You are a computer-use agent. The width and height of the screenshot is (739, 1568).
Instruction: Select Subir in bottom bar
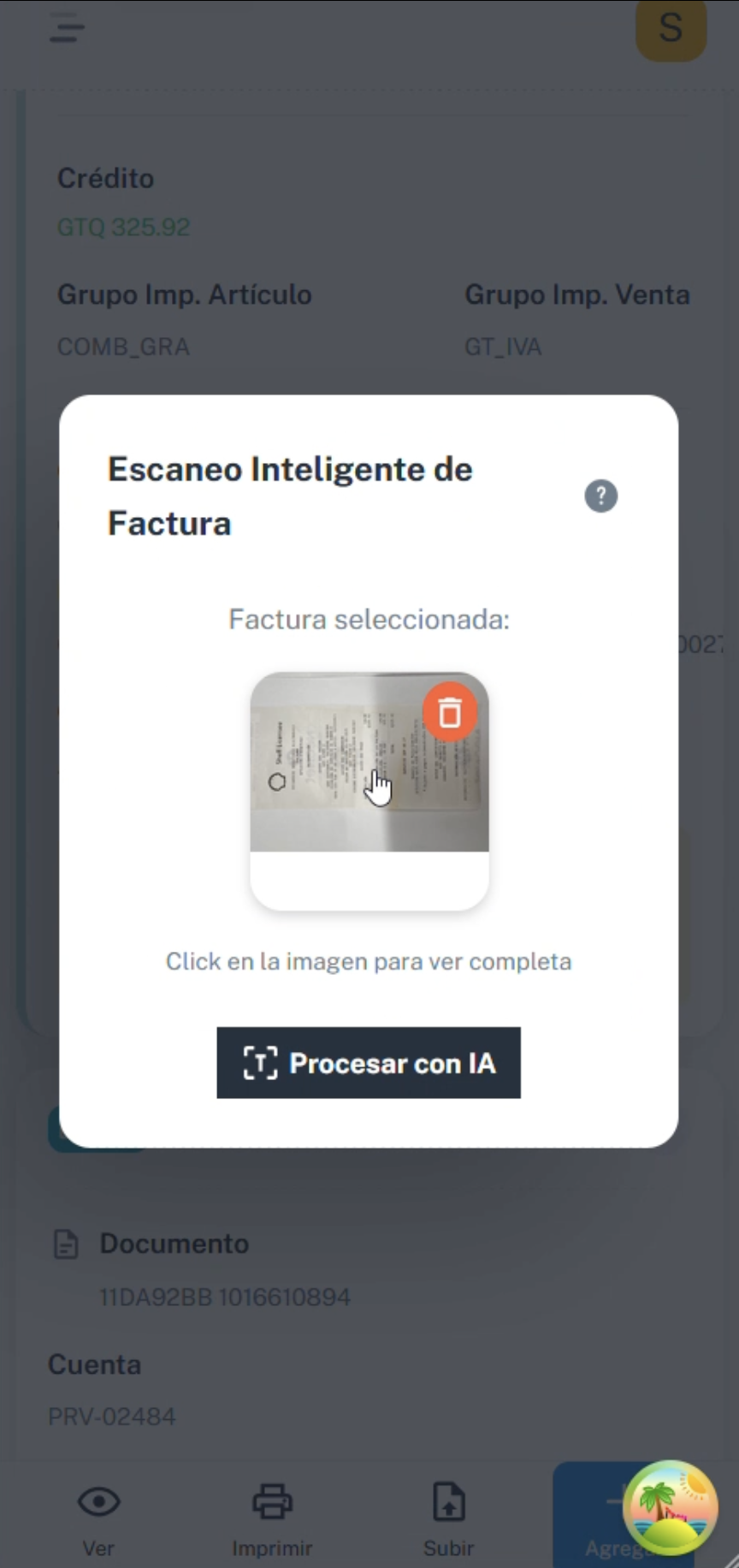449,1520
